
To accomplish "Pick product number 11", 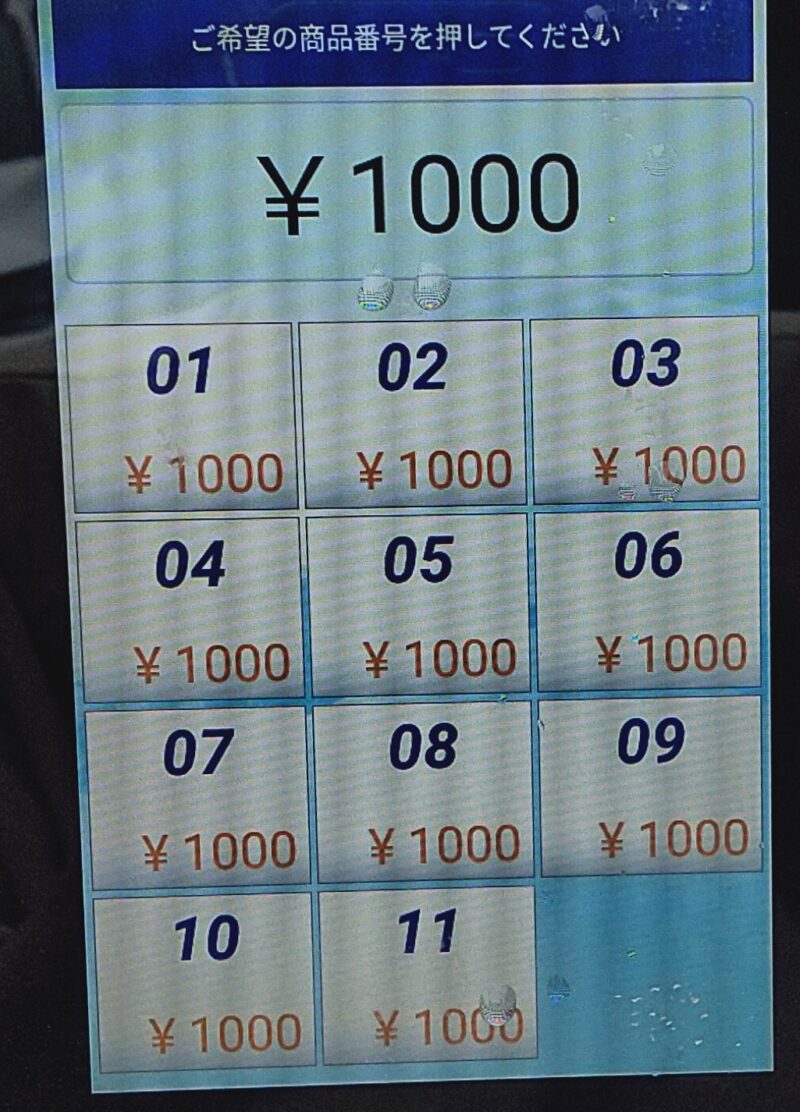I will click(429, 977).
